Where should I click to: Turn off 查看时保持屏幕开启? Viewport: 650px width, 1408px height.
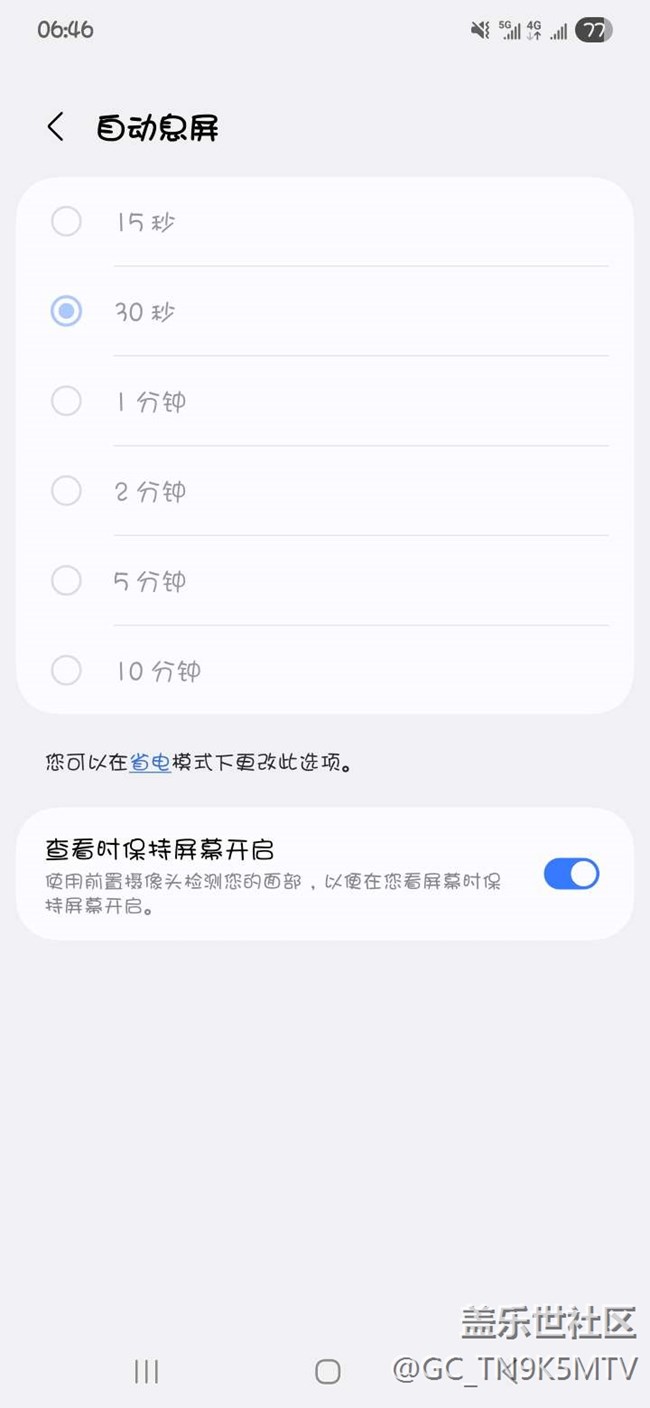[571, 874]
